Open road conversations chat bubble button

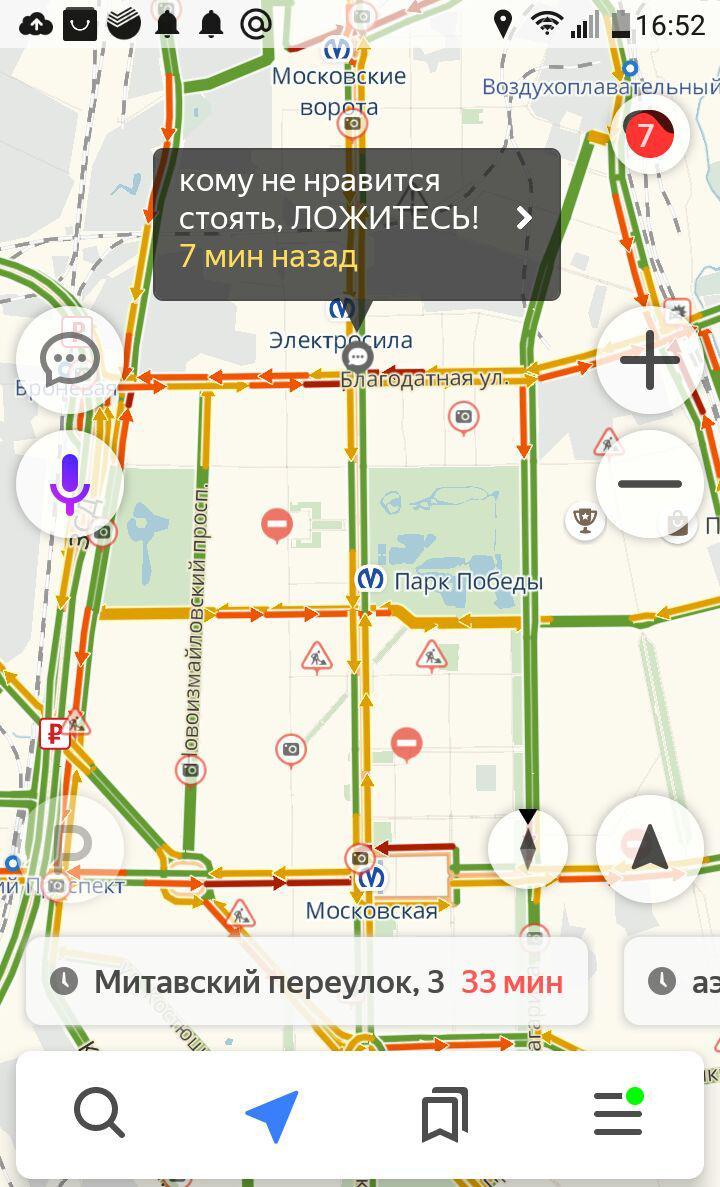[70, 360]
